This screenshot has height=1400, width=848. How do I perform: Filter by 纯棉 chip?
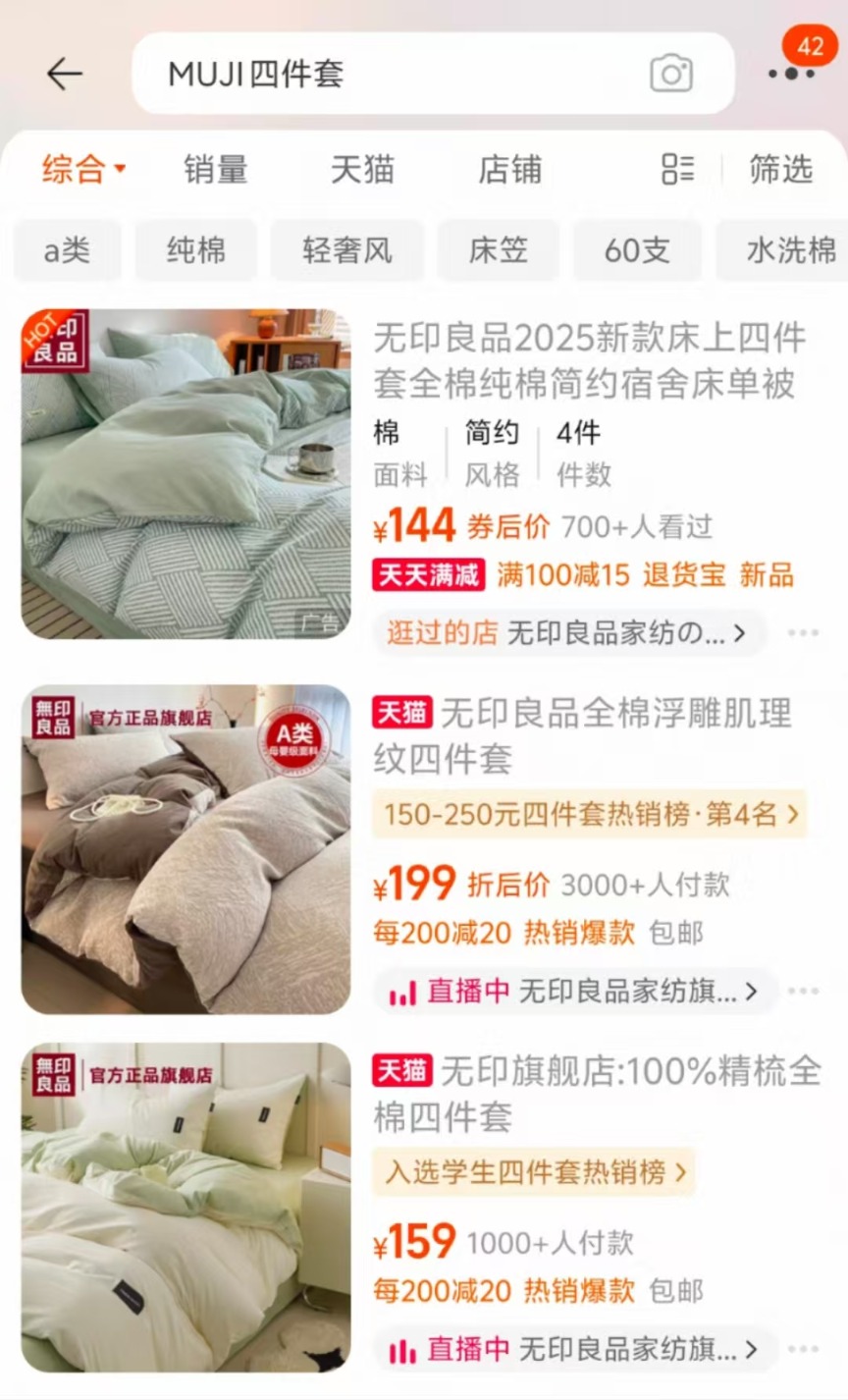pyautogui.click(x=196, y=250)
